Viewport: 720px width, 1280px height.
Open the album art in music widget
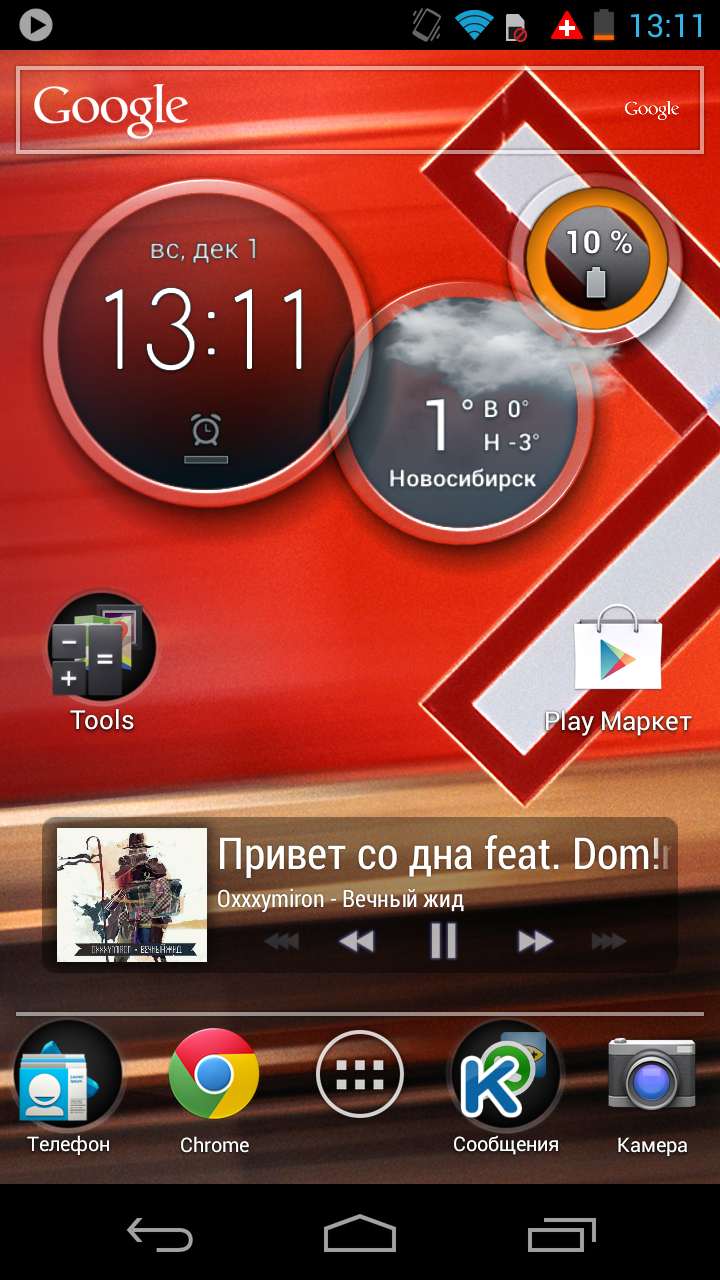[x=132, y=895]
